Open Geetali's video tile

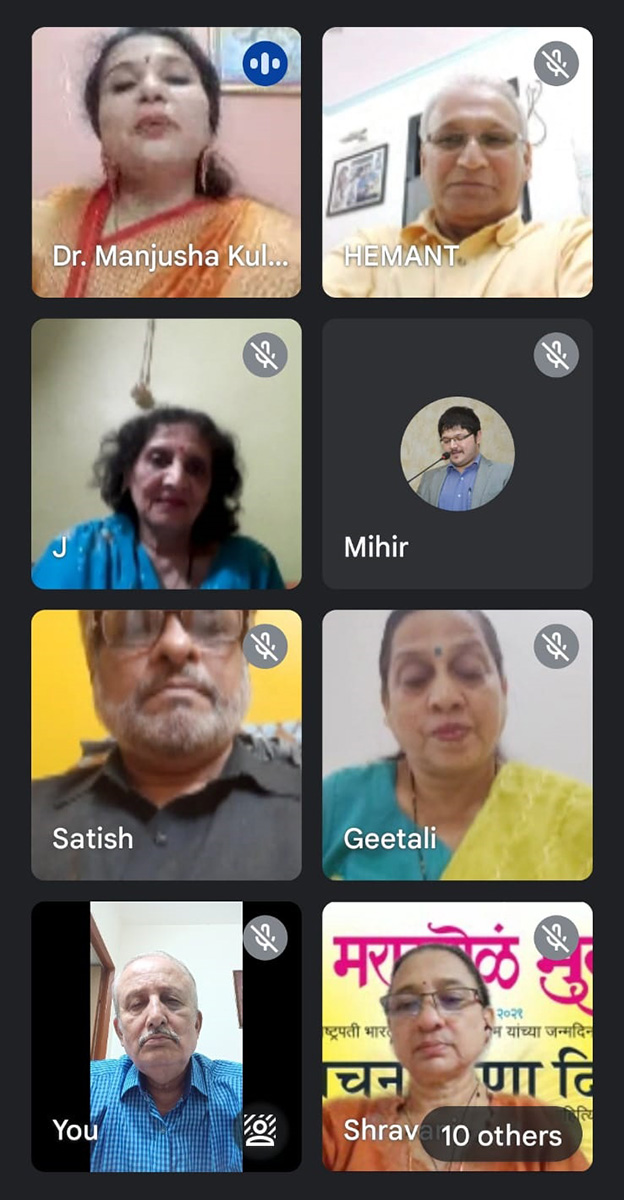tap(457, 745)
